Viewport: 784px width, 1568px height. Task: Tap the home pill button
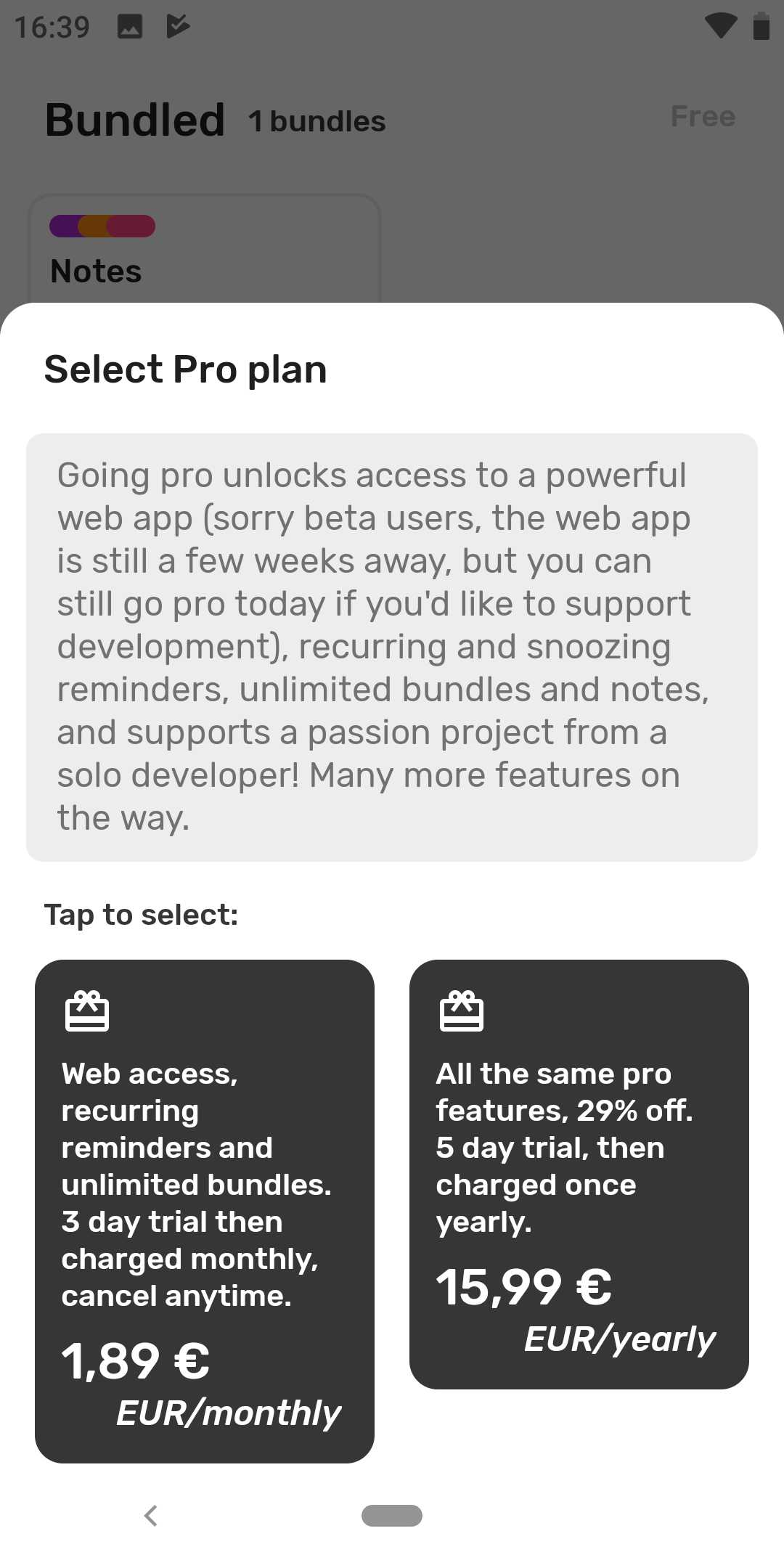click(392, 1515)
